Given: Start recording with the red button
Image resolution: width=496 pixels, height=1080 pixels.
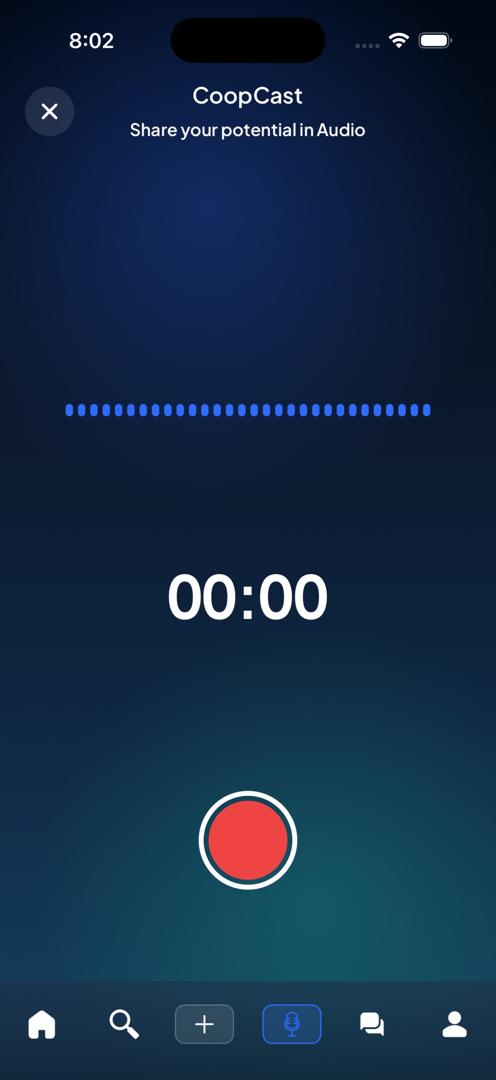Looking at the screenshot, I should tap(248, 840).
